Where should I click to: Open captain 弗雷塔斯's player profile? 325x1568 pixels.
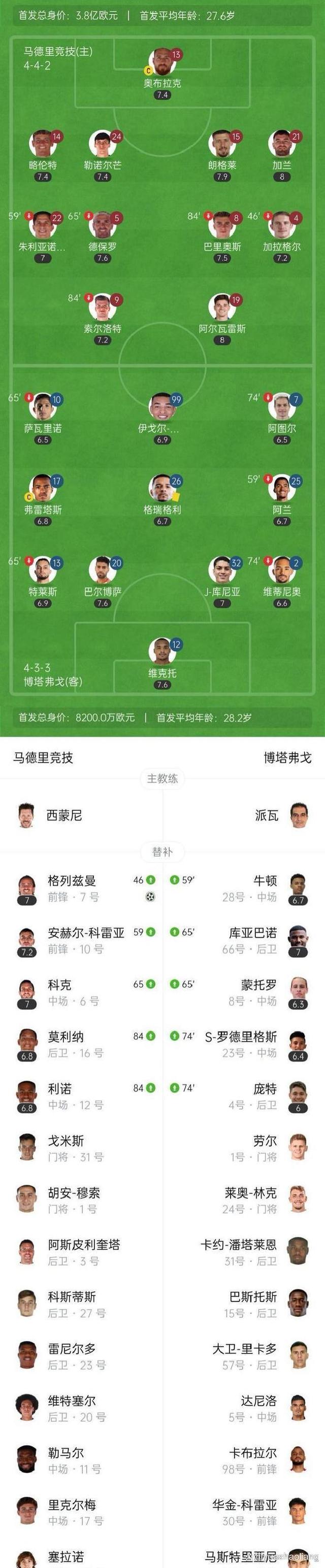pos(43,489)
